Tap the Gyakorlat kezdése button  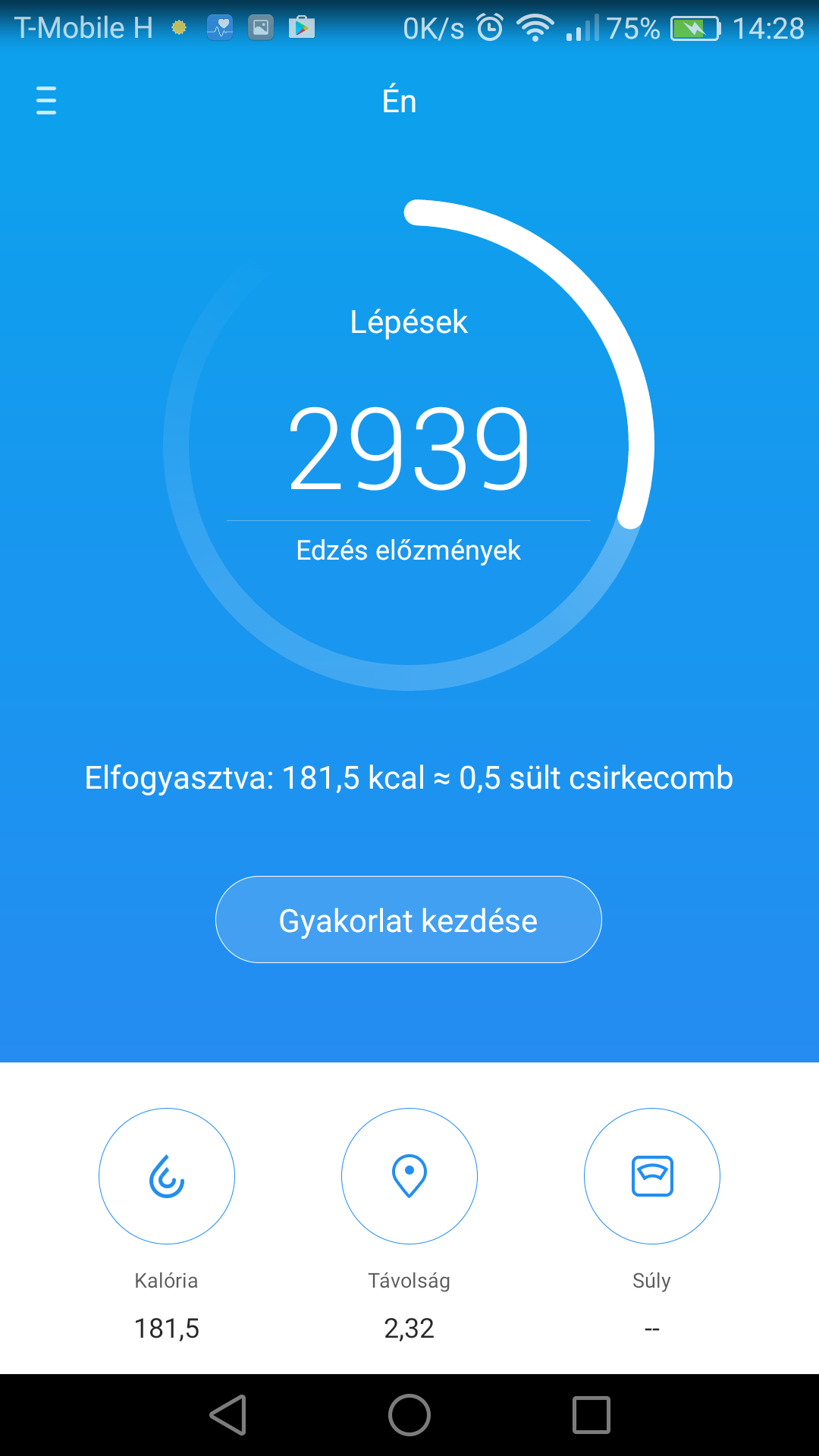pos(408,920)
